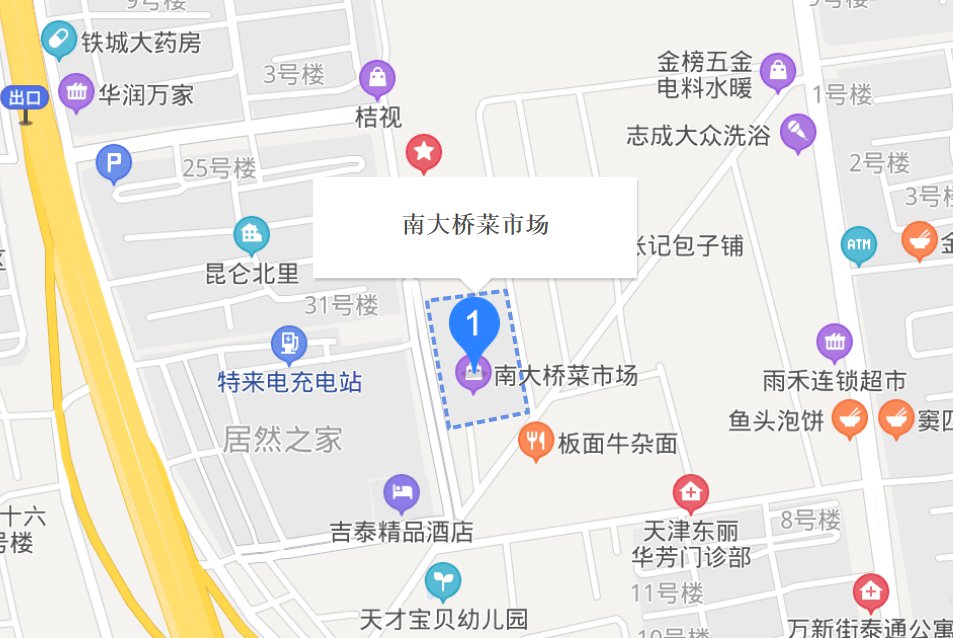Select the 铁城大药房 pharmacy pin

[60, 40]
